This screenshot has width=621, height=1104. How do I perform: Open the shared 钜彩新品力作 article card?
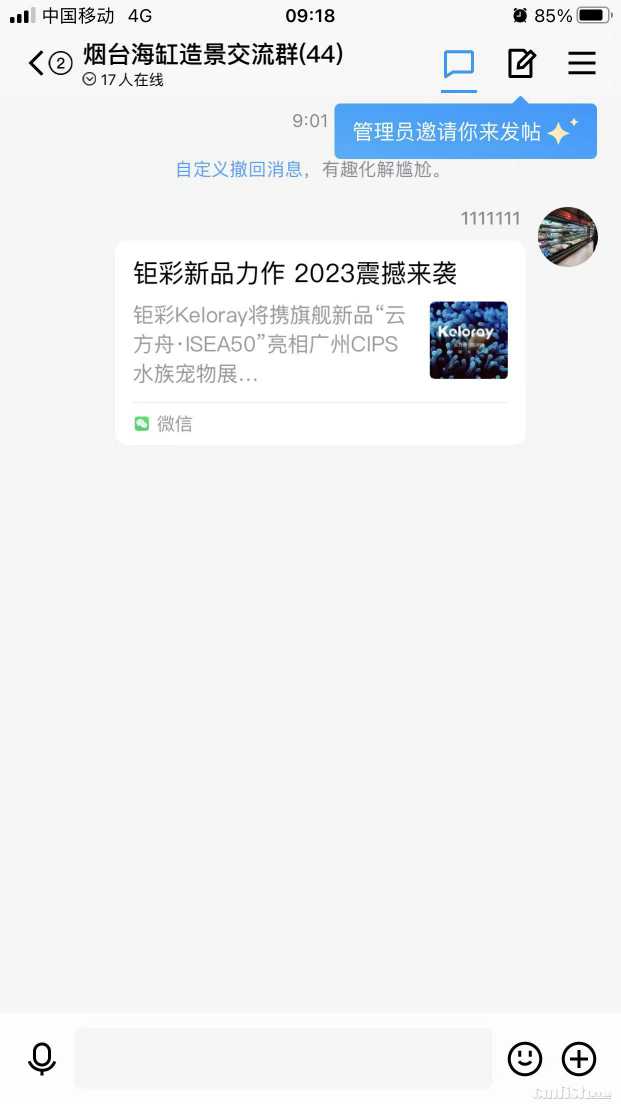coord(320,342)
